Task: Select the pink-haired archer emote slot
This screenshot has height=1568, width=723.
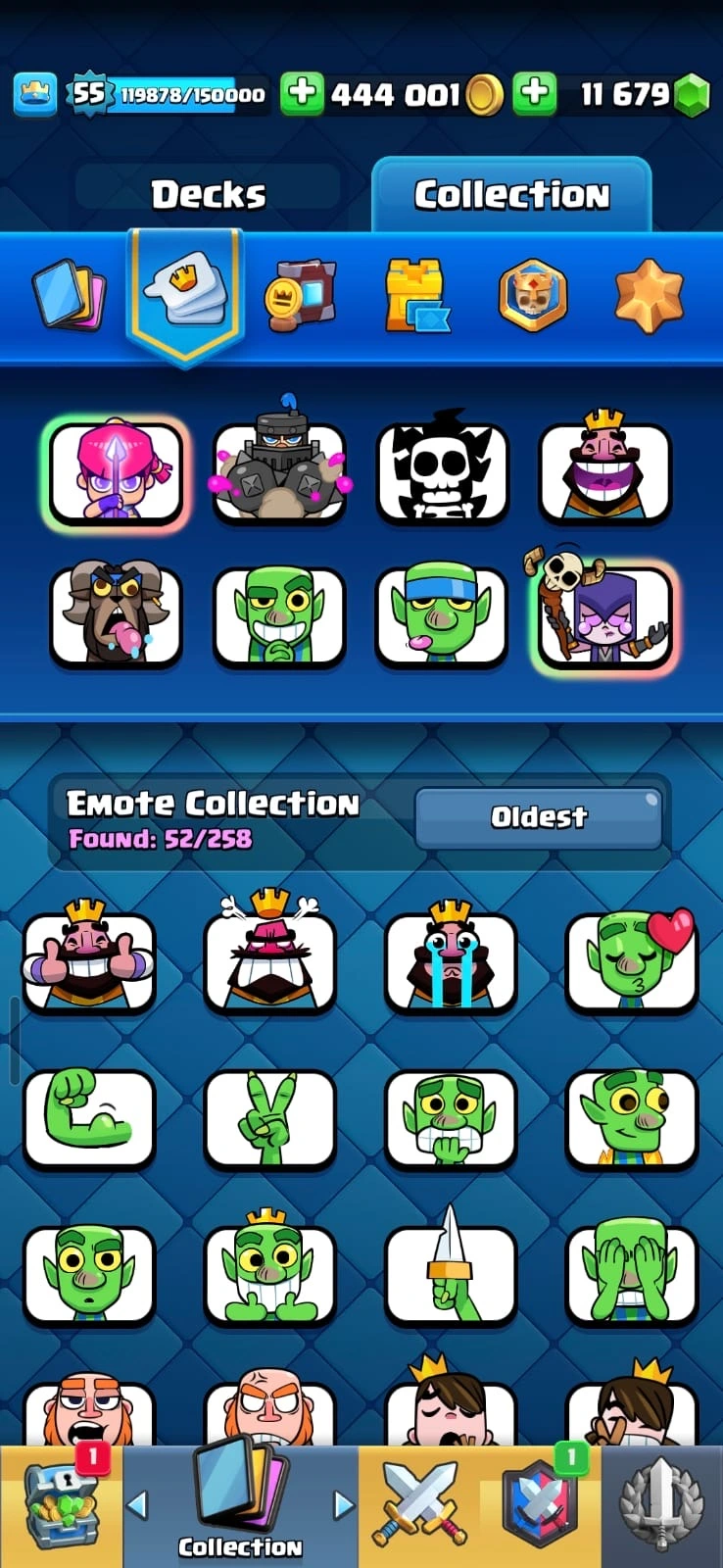Action: coord(116,473)
